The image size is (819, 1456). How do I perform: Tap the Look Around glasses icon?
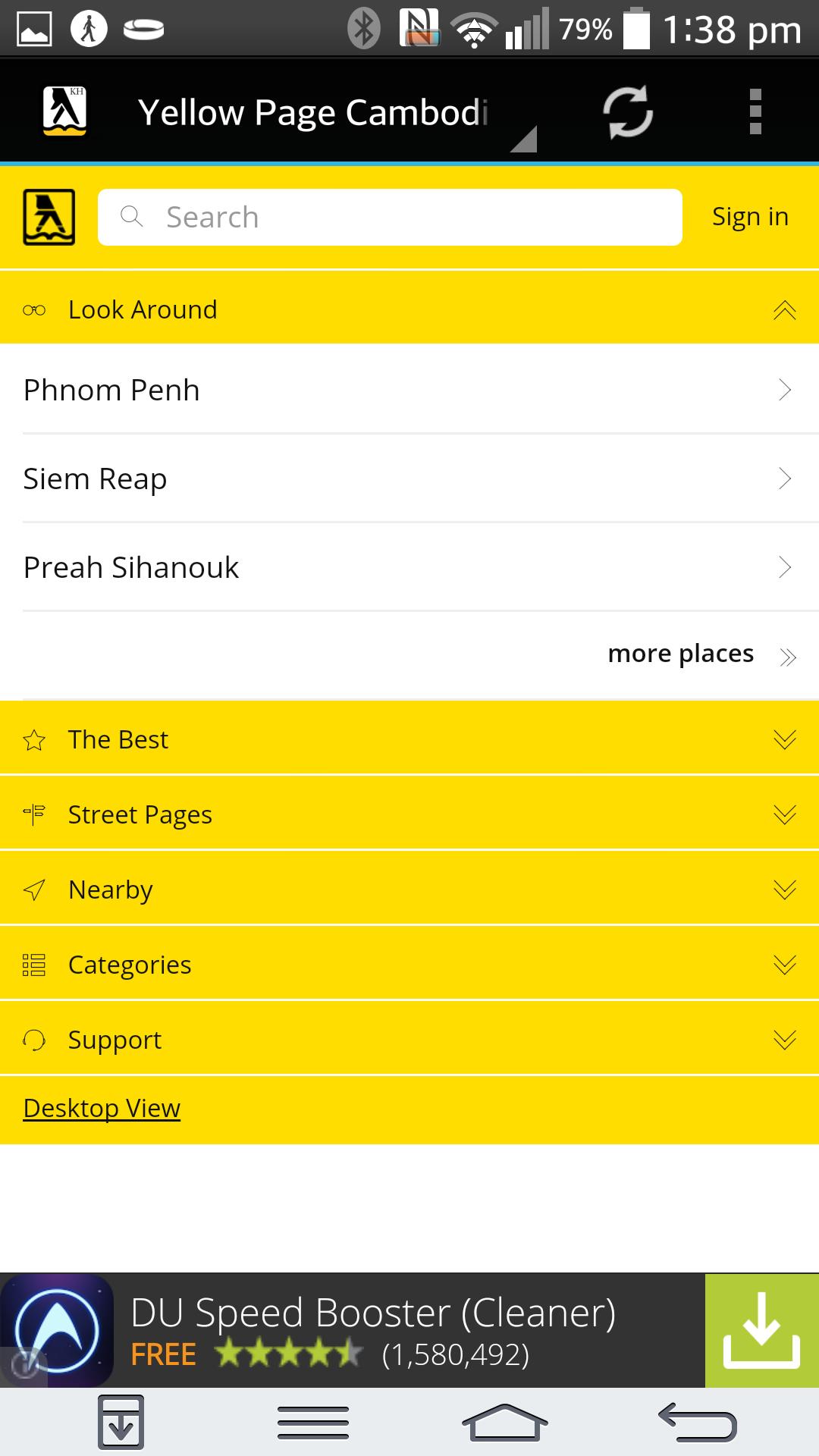pos(34,309)
